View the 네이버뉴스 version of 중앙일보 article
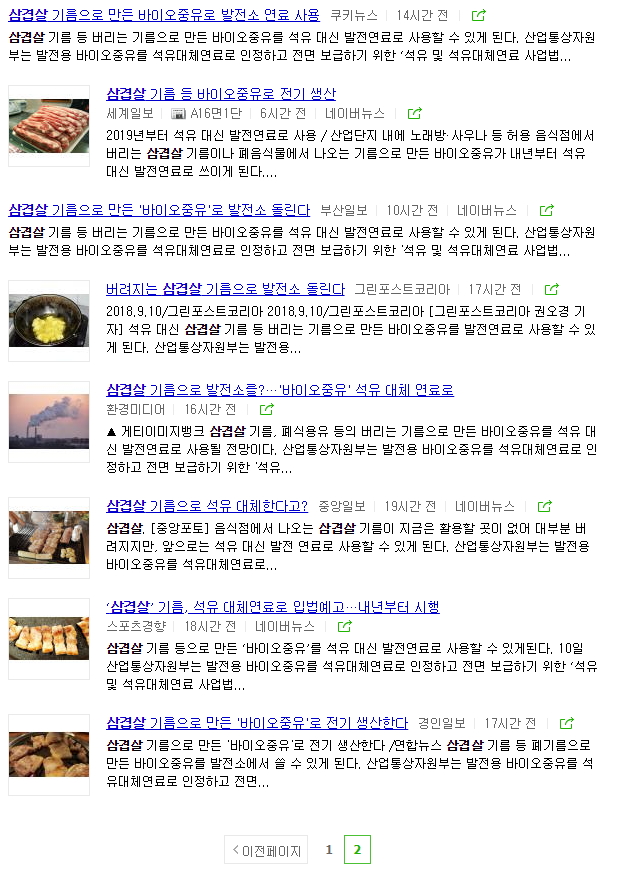 485,507
